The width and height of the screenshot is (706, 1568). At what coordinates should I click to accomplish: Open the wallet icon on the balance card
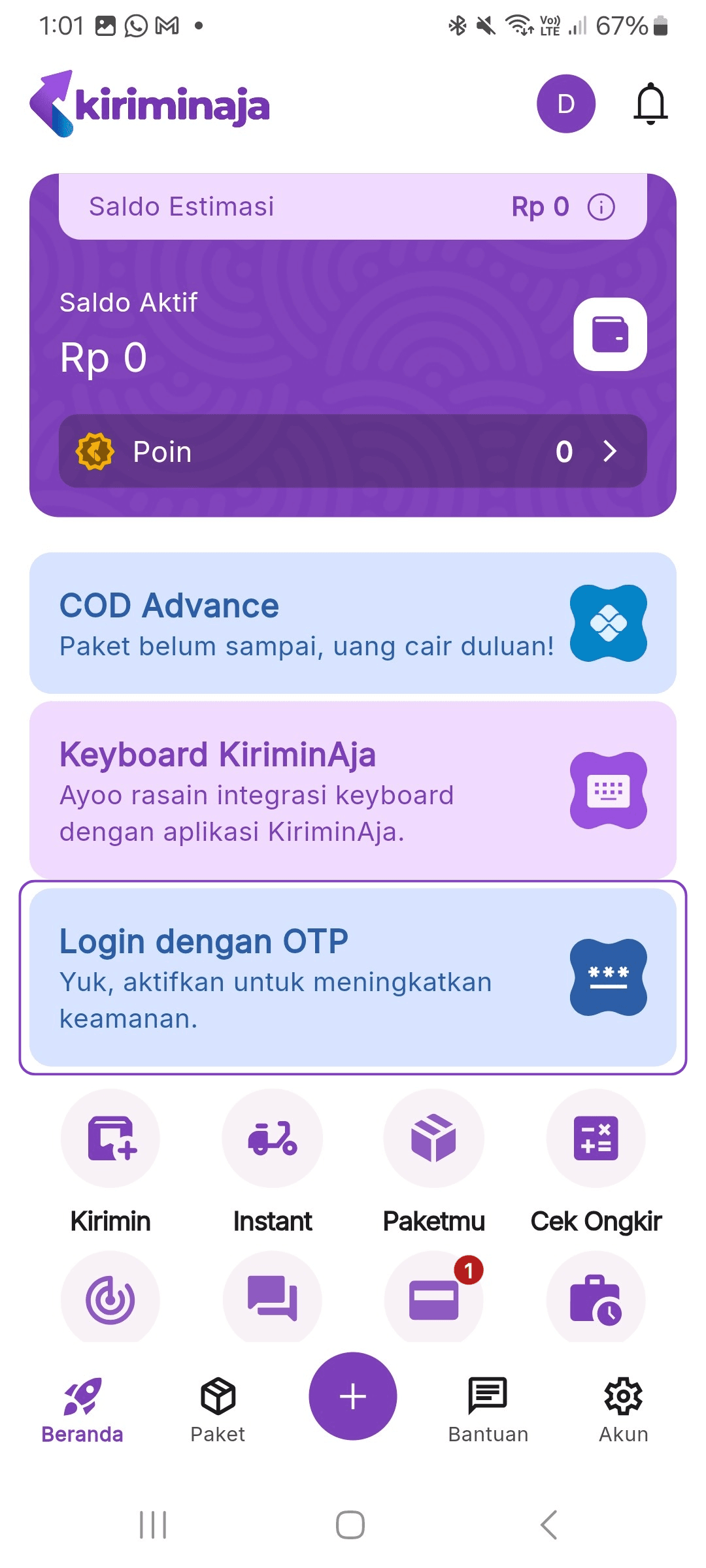coord(609,335)
